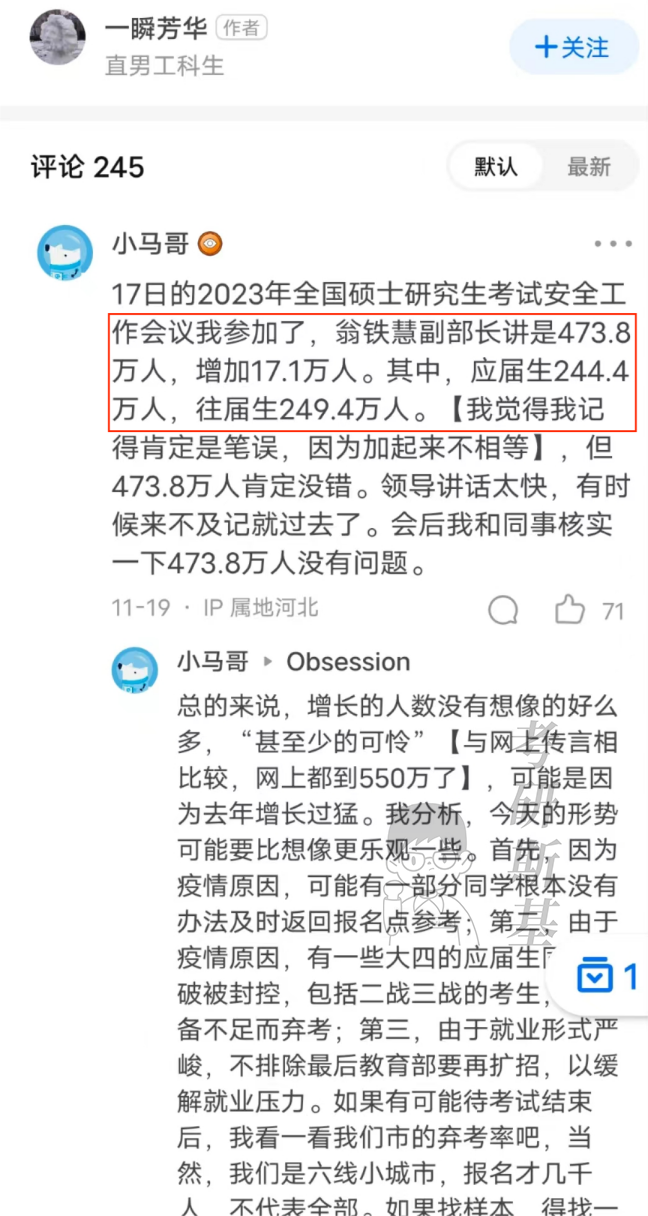Reply to 小马哥's comment via bubble icon
The width and height of the screenshot is (648, 1216).
point(504,609)
